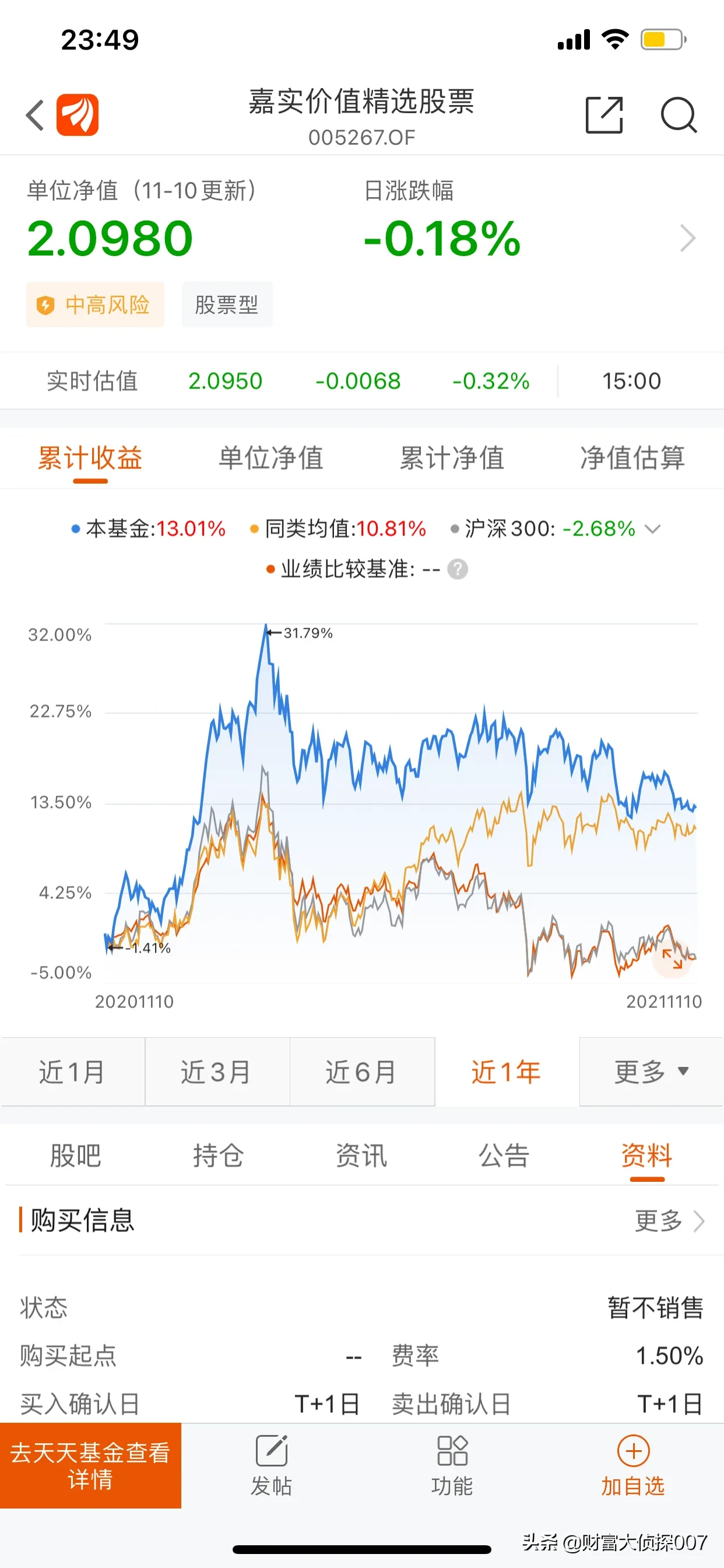
Task: Switch to the 净值估算 chart tab
Action: 632,458
